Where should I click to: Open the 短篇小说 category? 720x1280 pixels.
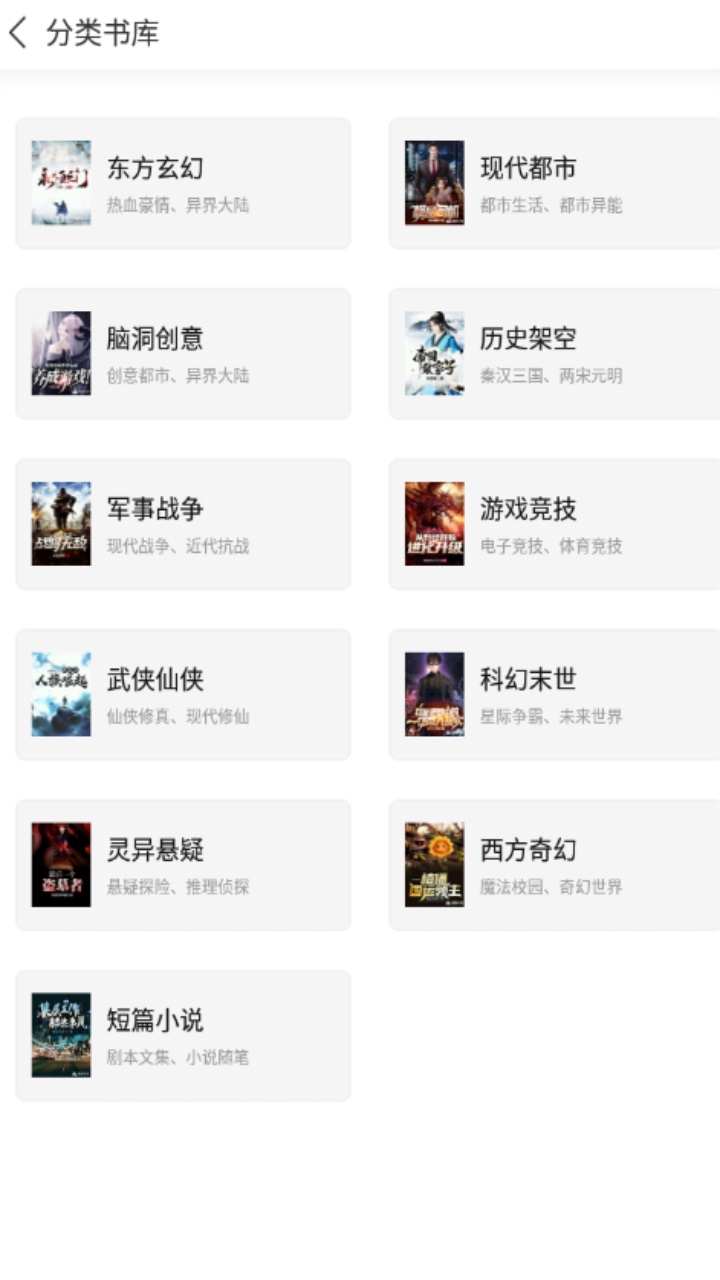[182, 1035]
